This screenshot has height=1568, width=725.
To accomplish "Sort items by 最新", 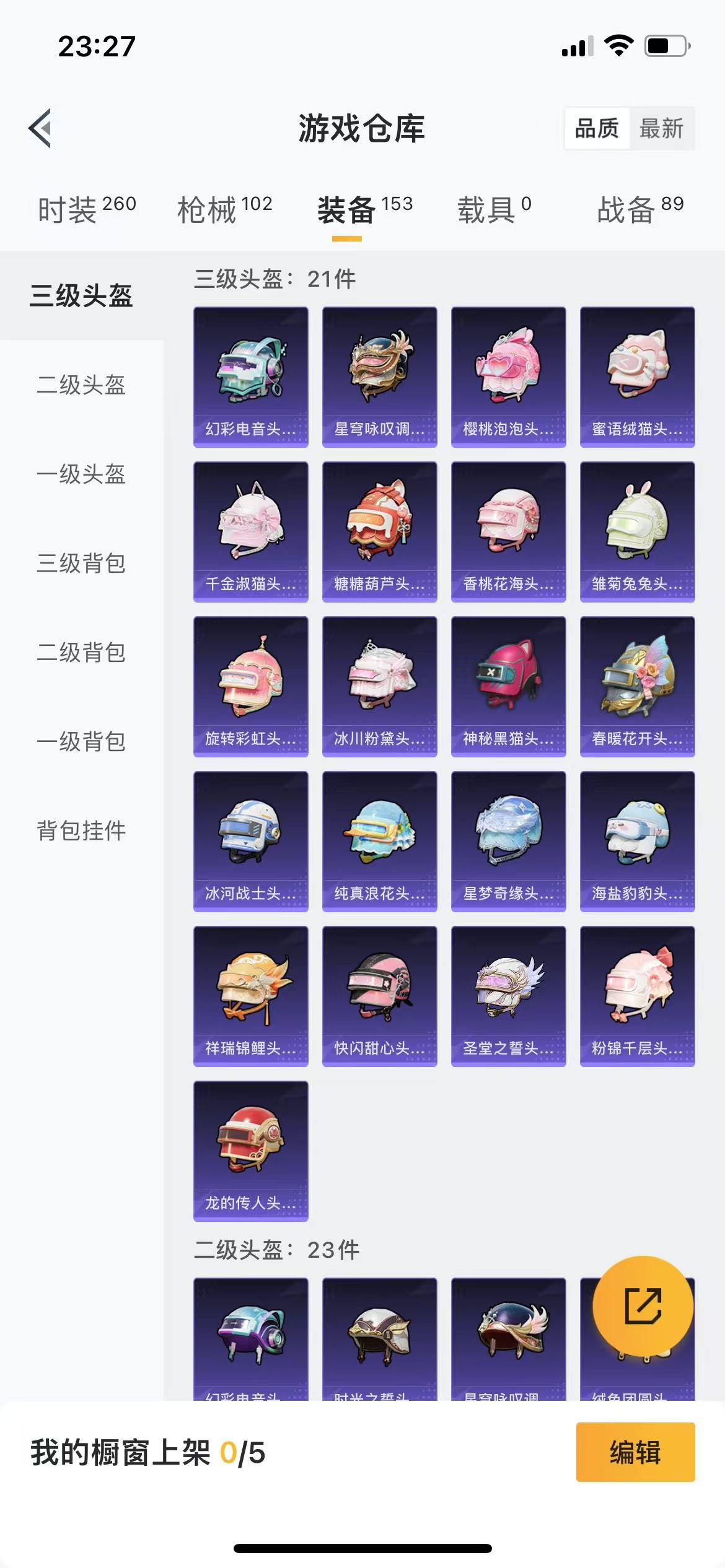I will point(661,129).
